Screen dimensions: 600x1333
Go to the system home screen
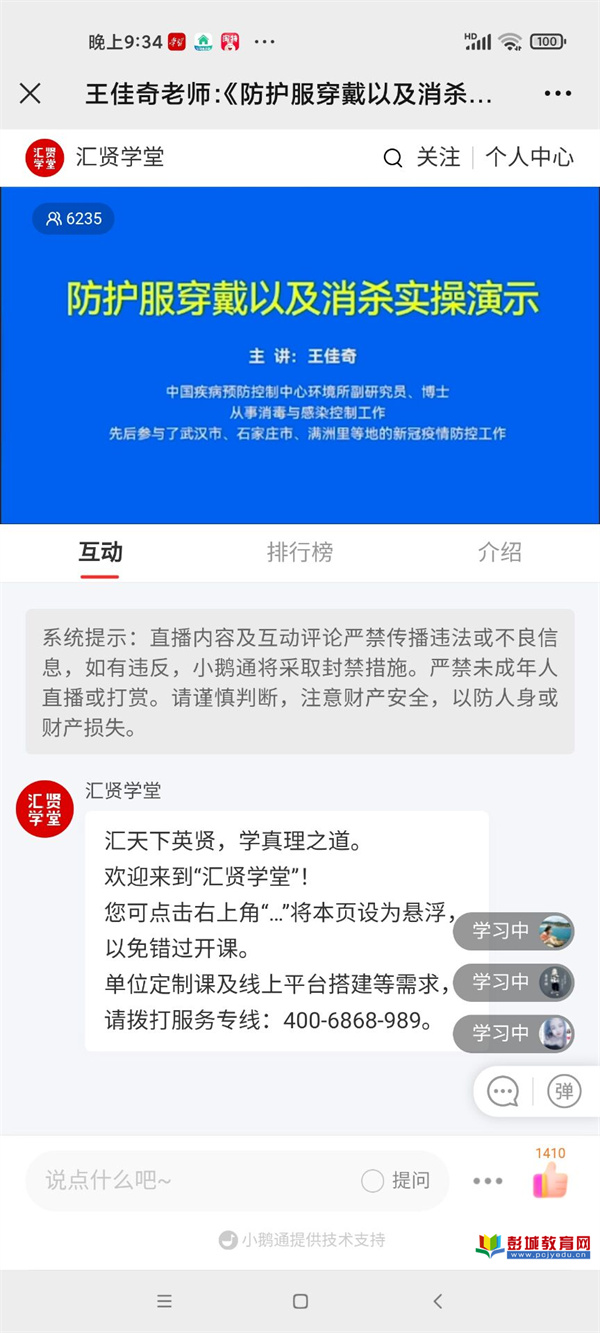click(x=300, y=1301)
